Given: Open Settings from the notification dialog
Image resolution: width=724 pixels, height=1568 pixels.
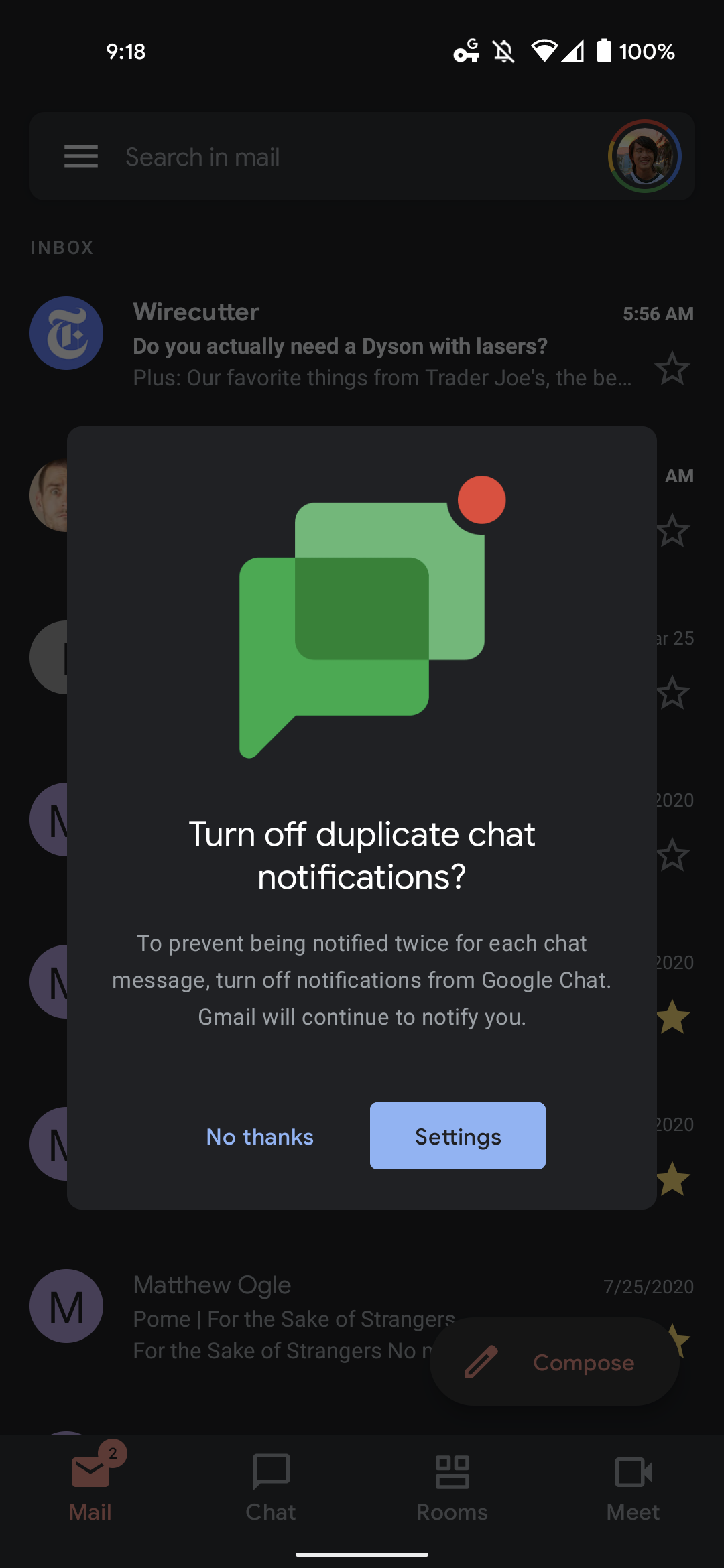Looking at the screenshot, I should (458, 1136).
